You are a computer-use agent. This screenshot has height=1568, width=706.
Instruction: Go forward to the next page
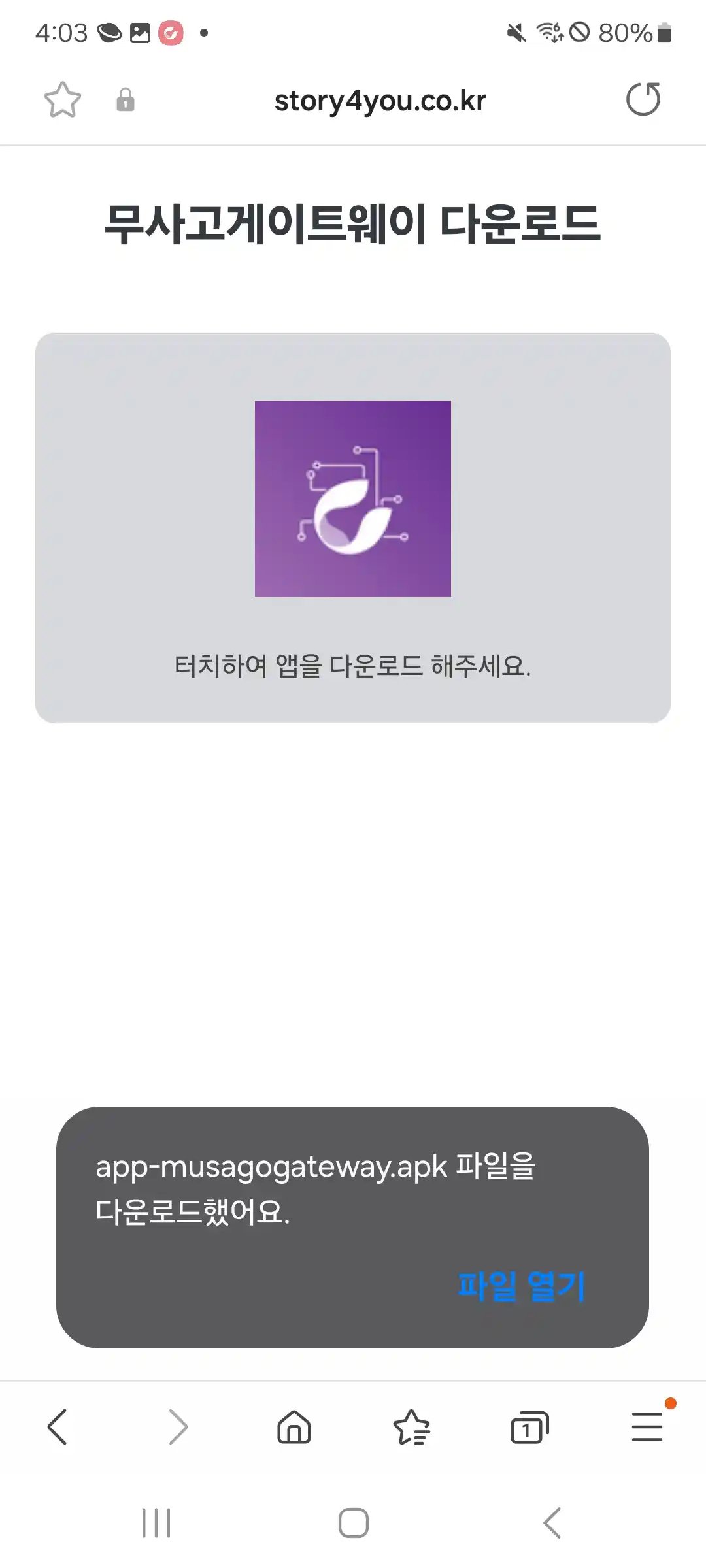click(x=177, y=1427)
